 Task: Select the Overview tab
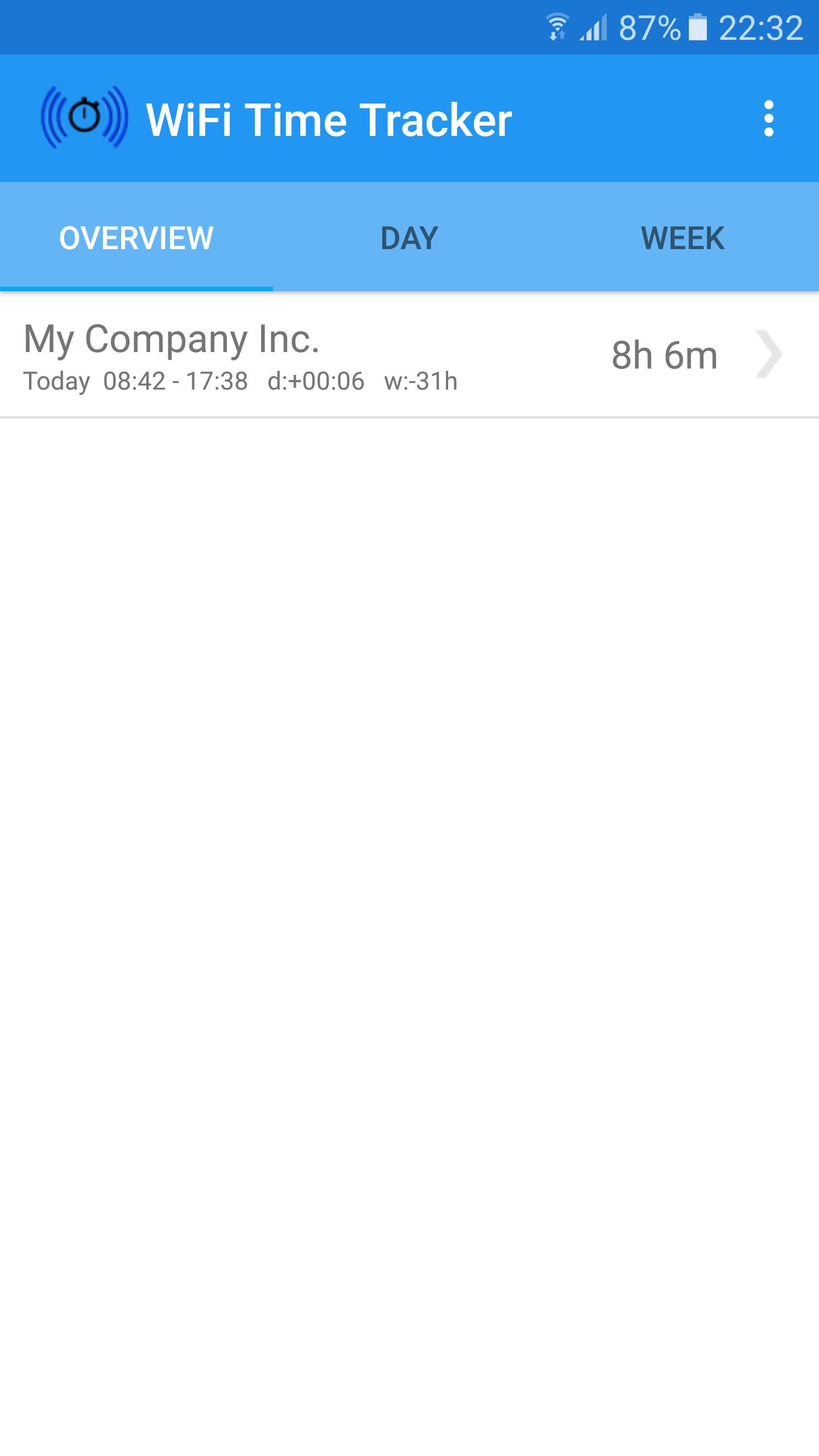coord(136,238)
